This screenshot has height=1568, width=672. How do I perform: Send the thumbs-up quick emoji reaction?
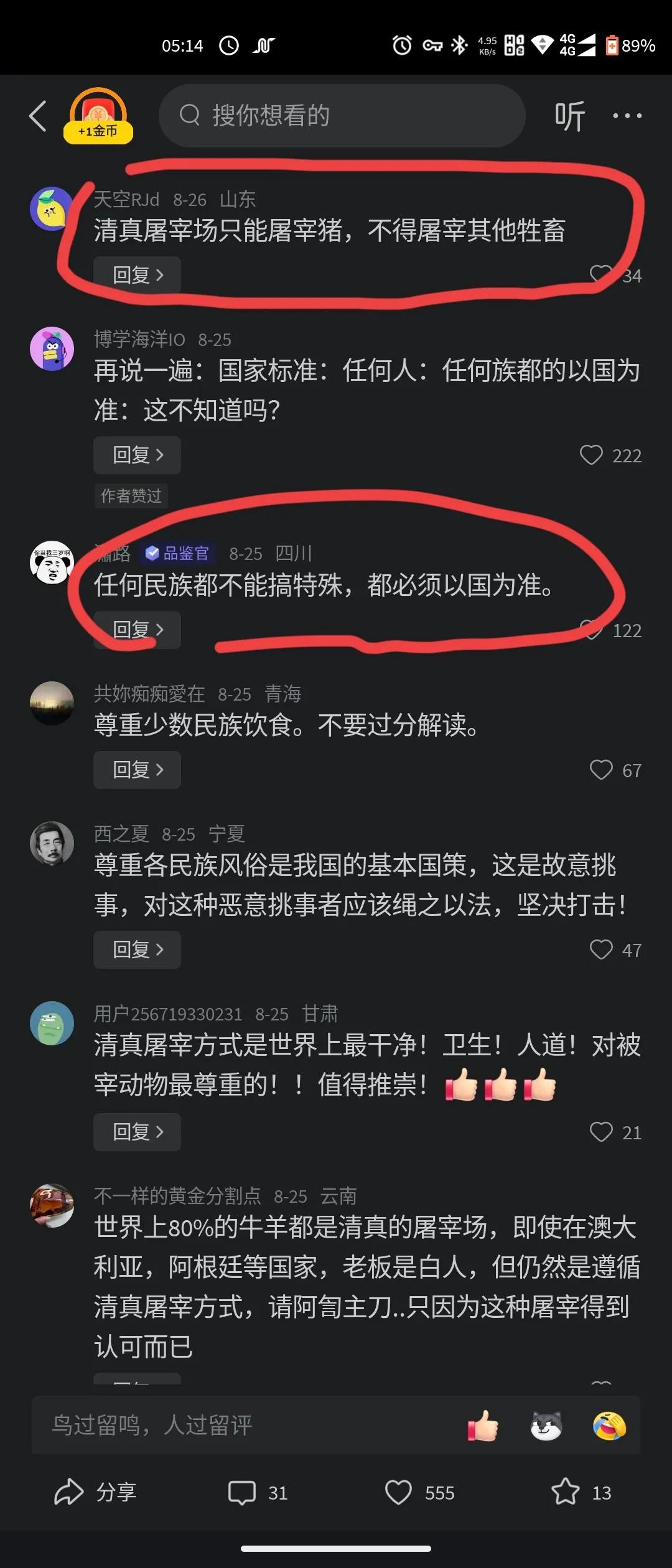(483, 1426)
